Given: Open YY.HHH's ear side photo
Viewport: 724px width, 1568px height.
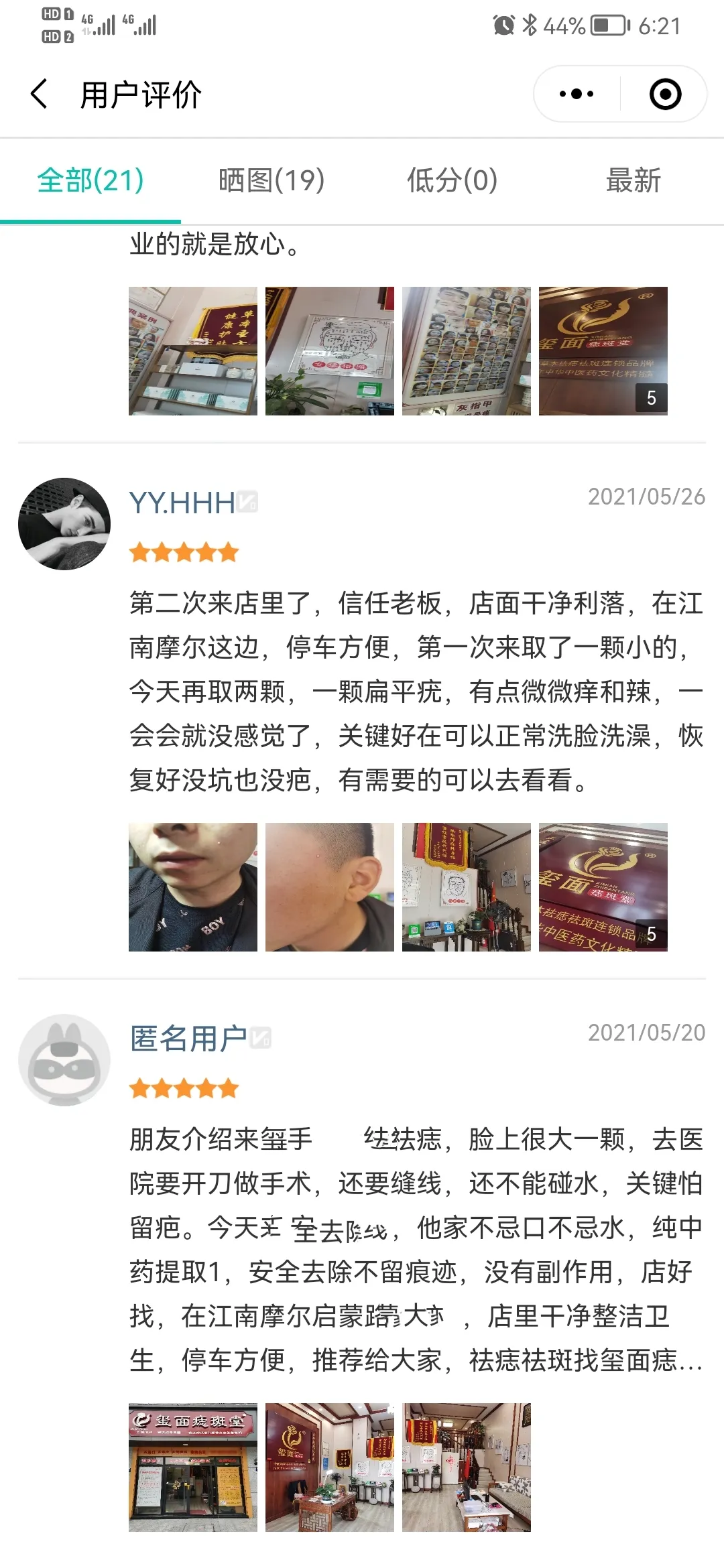Looking at the screenshot, I should point(330,887).
